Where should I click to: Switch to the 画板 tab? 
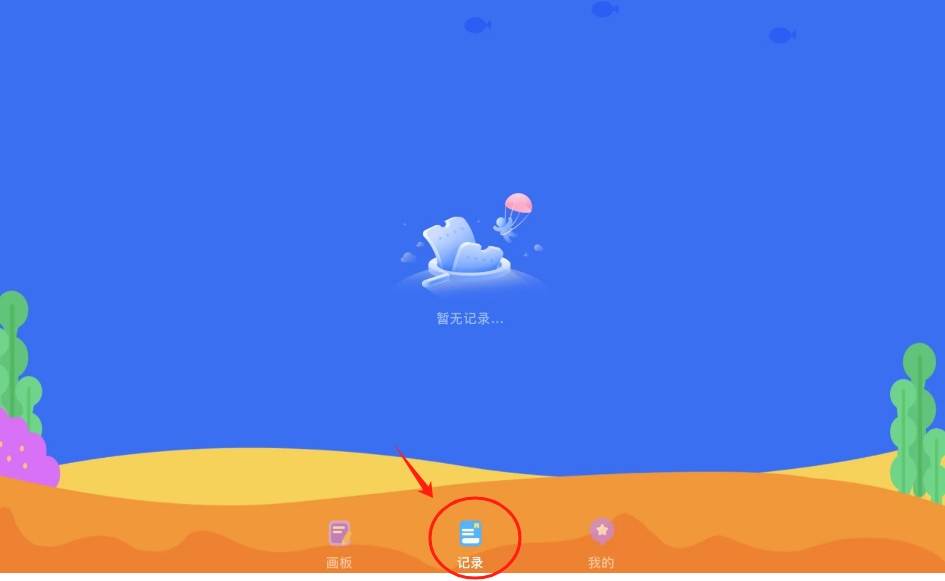339,541
